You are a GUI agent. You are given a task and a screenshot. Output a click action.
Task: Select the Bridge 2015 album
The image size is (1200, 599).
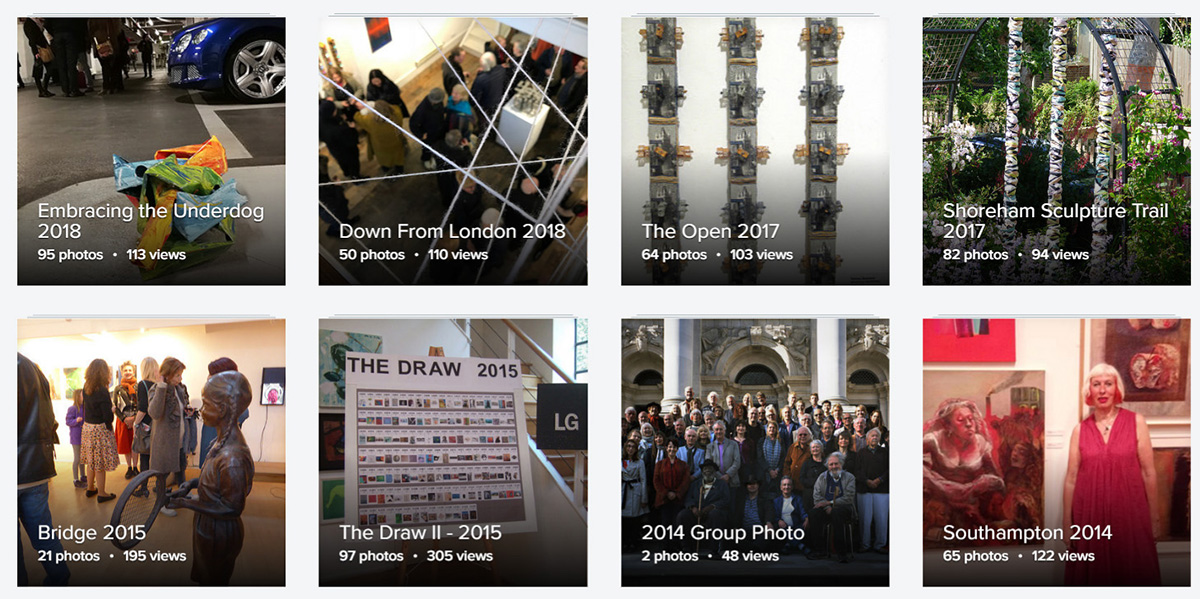(151, 452)
